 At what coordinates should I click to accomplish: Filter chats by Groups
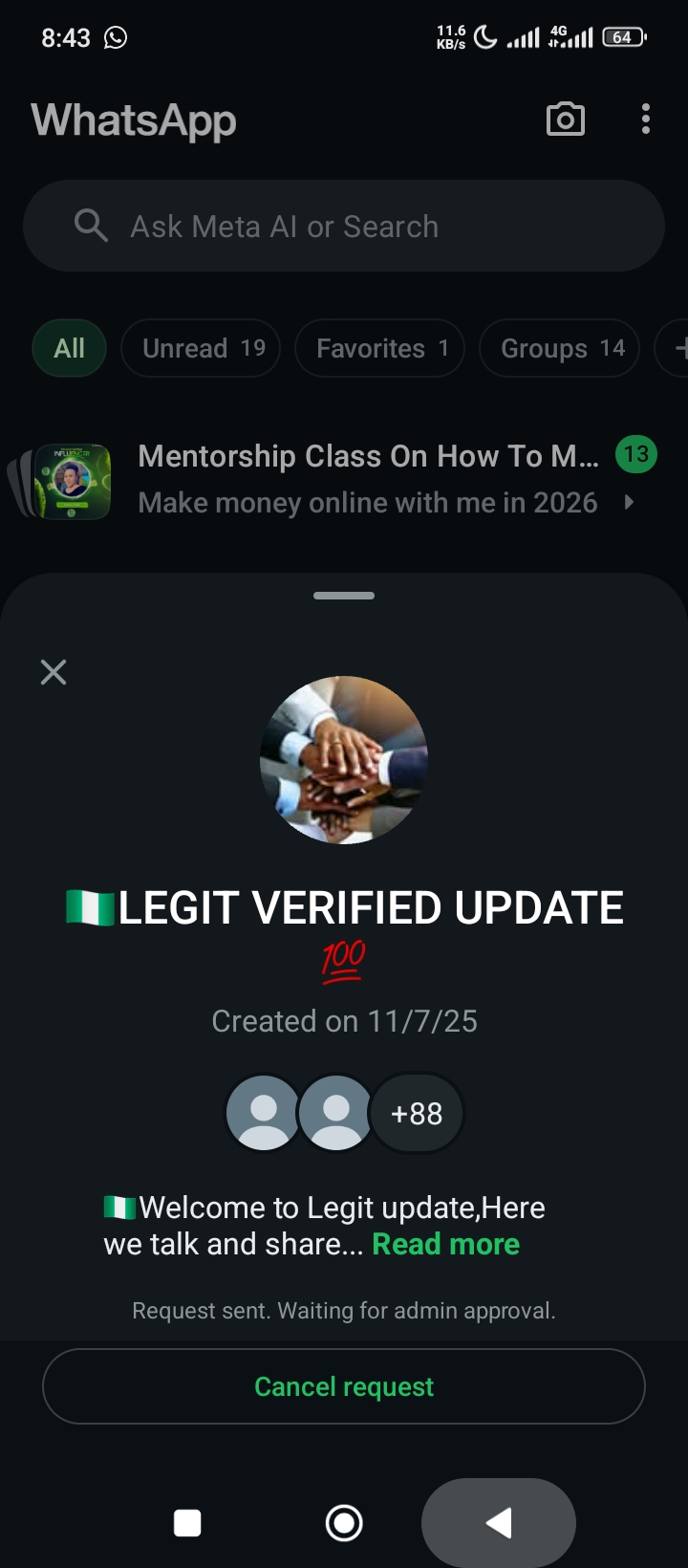(x=559, y=348)
